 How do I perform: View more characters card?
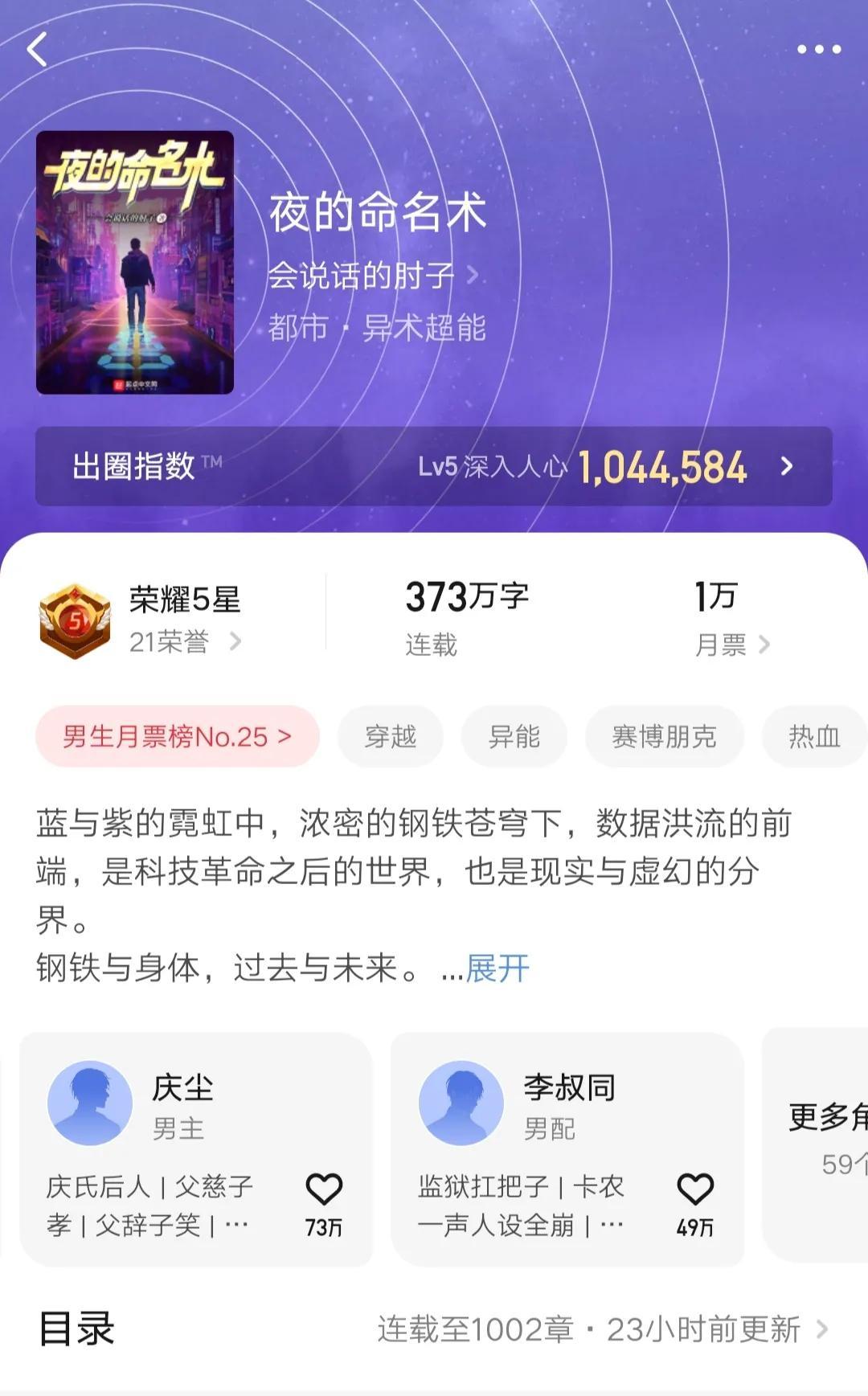coord(820,1141)
